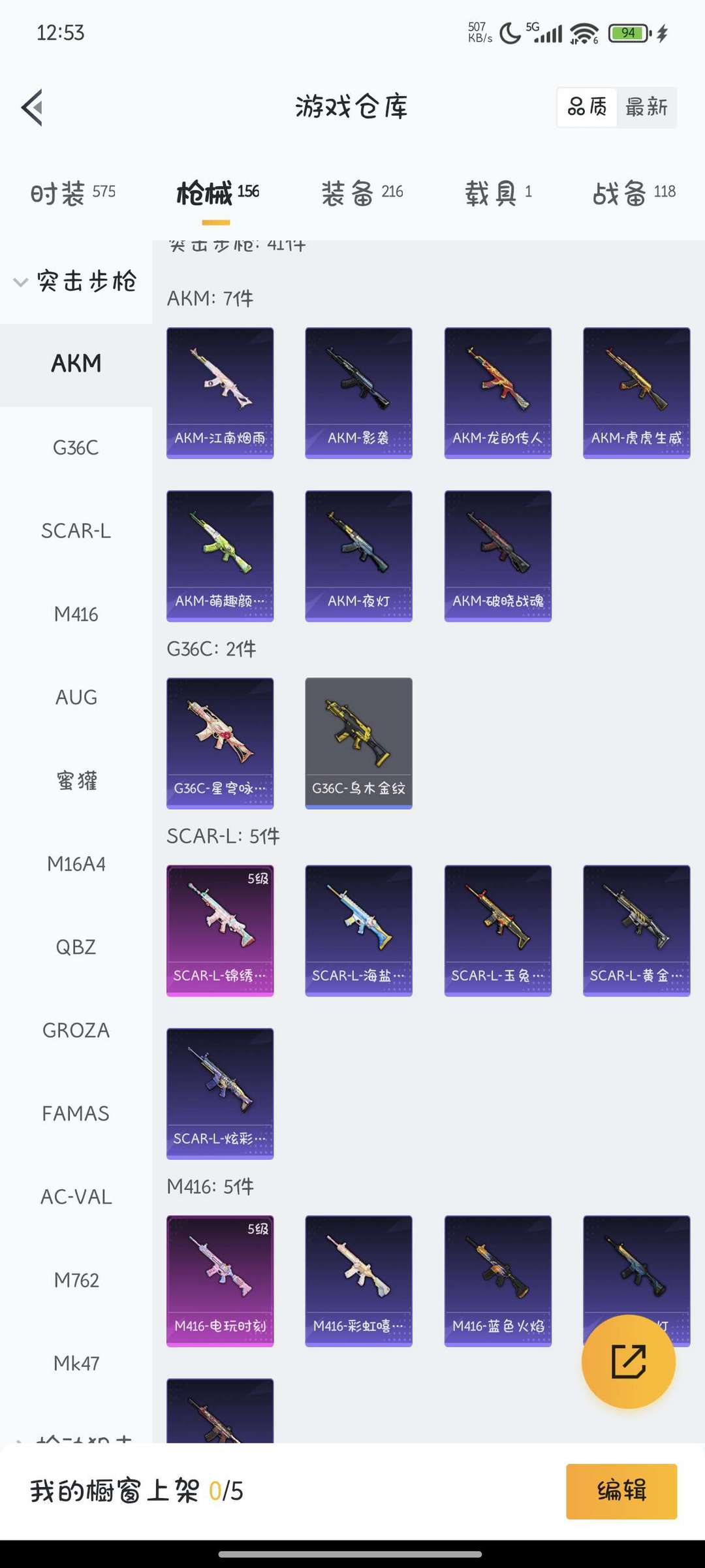
Task: Open the M416-电玩时刻 skin card
Action: click(220, 1280)
